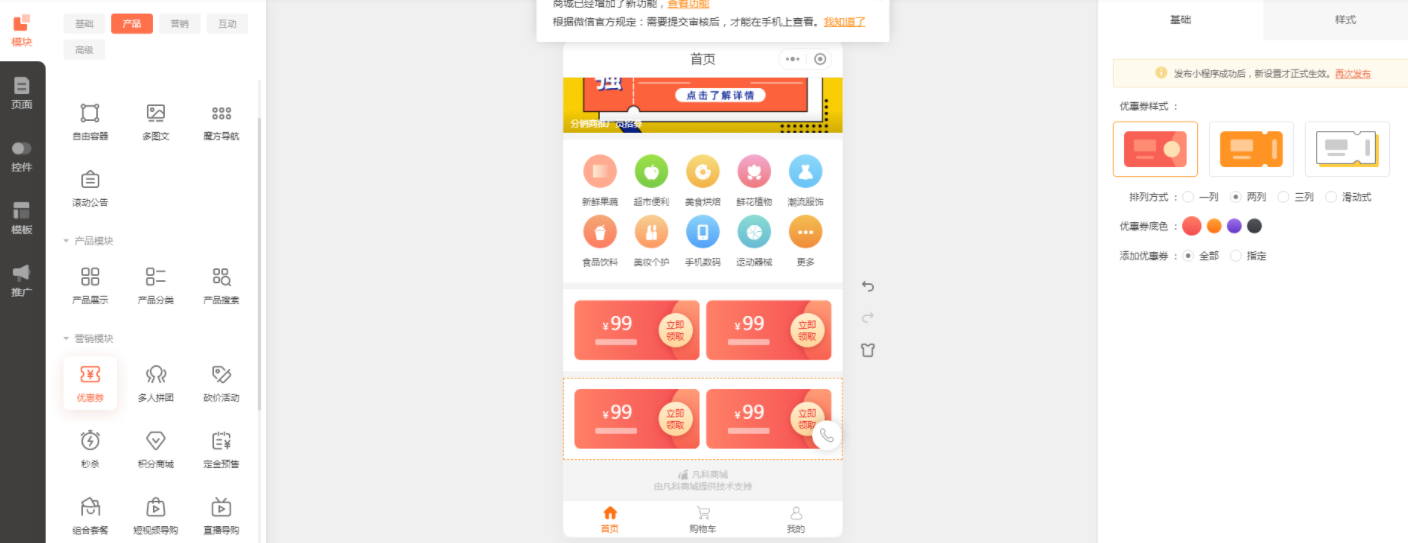Add the 多人拼团 module
This screenshot has height=543, width=1408.
click(x=156, y=384)
